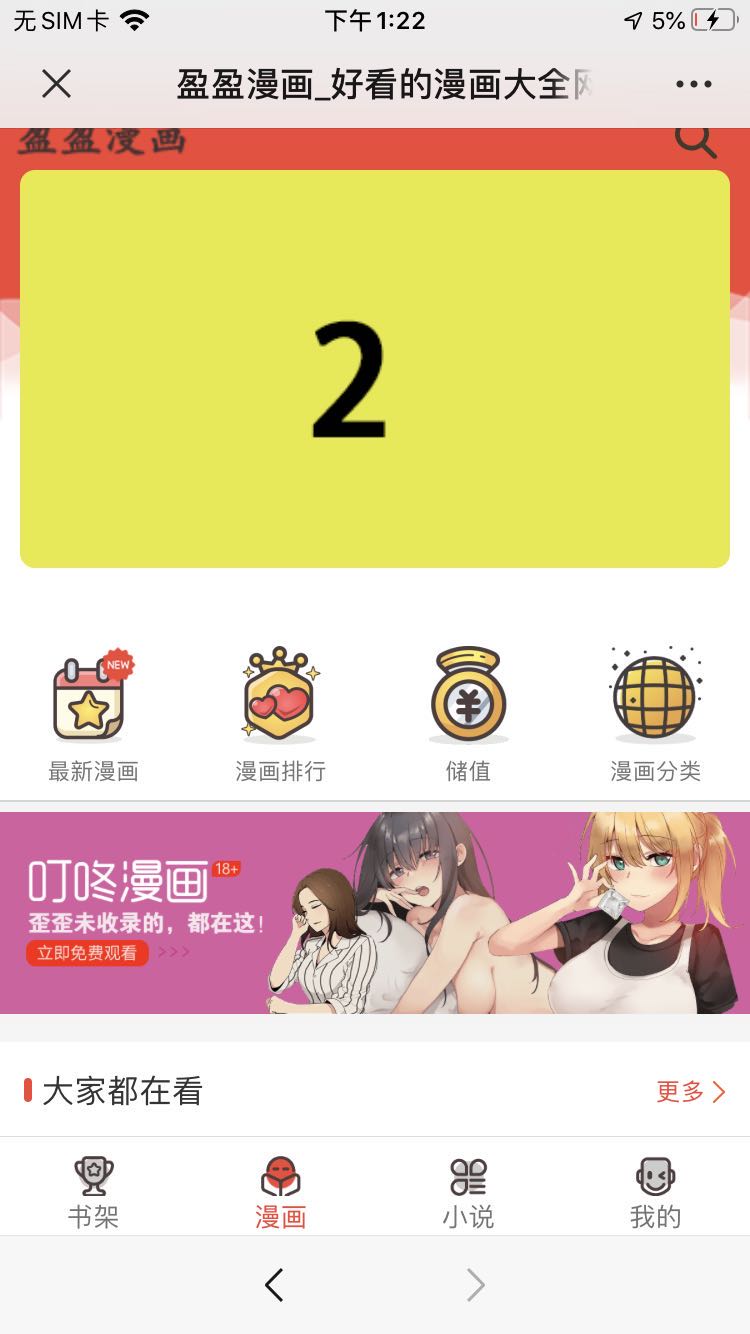
Task: Open the 叮咚漫画 ad banner
Action: 375,912
